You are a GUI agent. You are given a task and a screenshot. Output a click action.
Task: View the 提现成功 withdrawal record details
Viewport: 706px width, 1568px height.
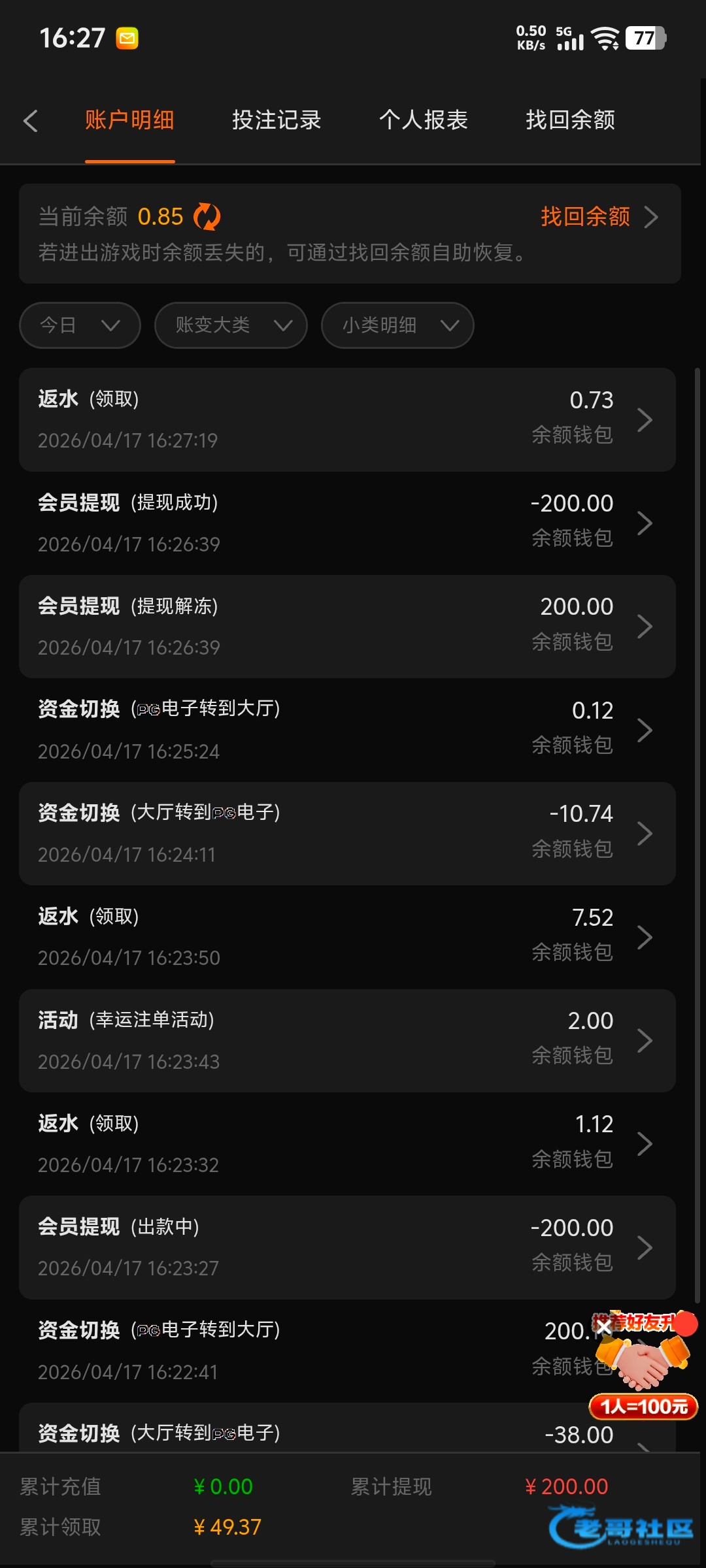point(346,523)
